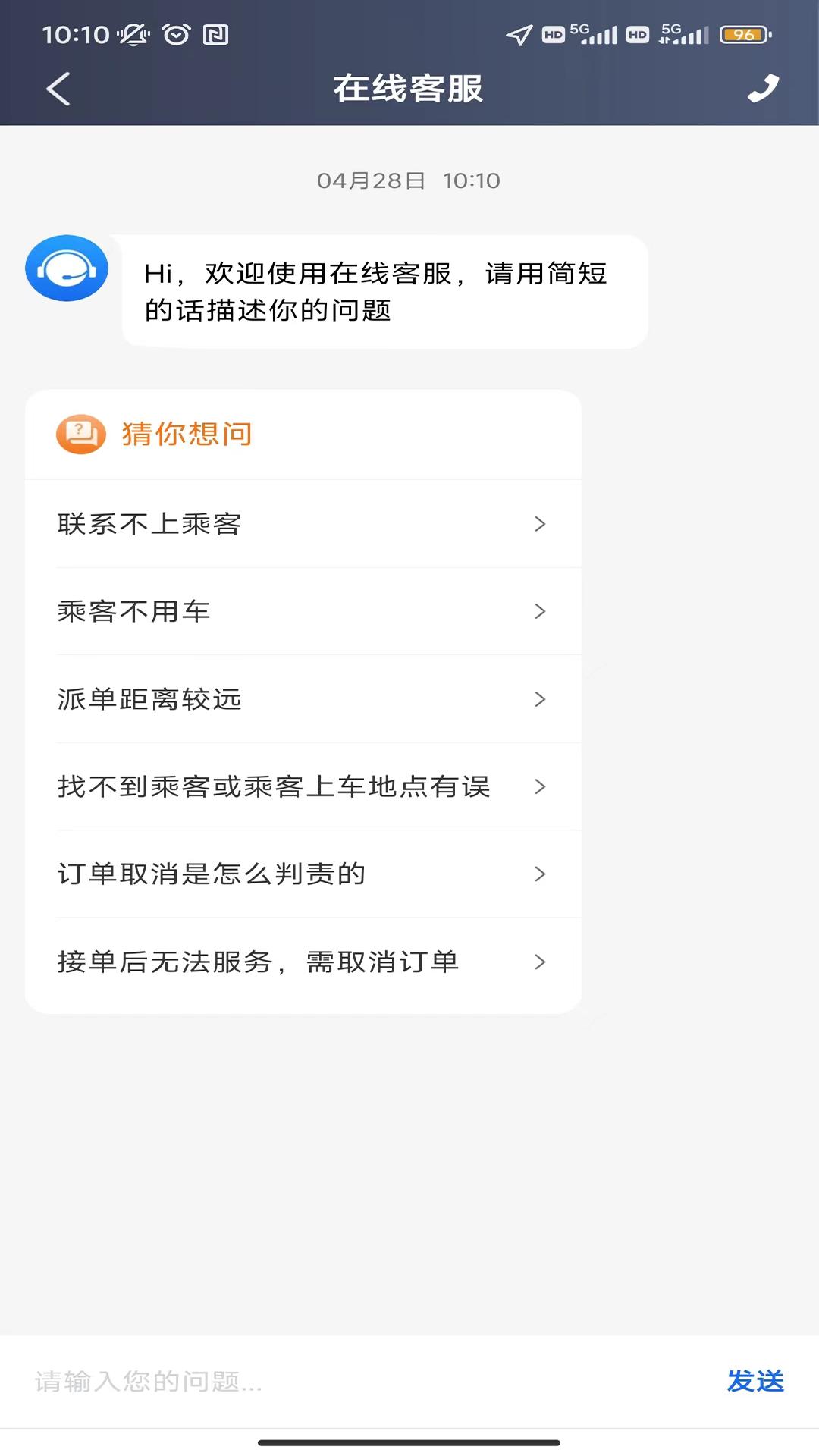Tap the customer service robot avatar

click(x=66, y=268)
